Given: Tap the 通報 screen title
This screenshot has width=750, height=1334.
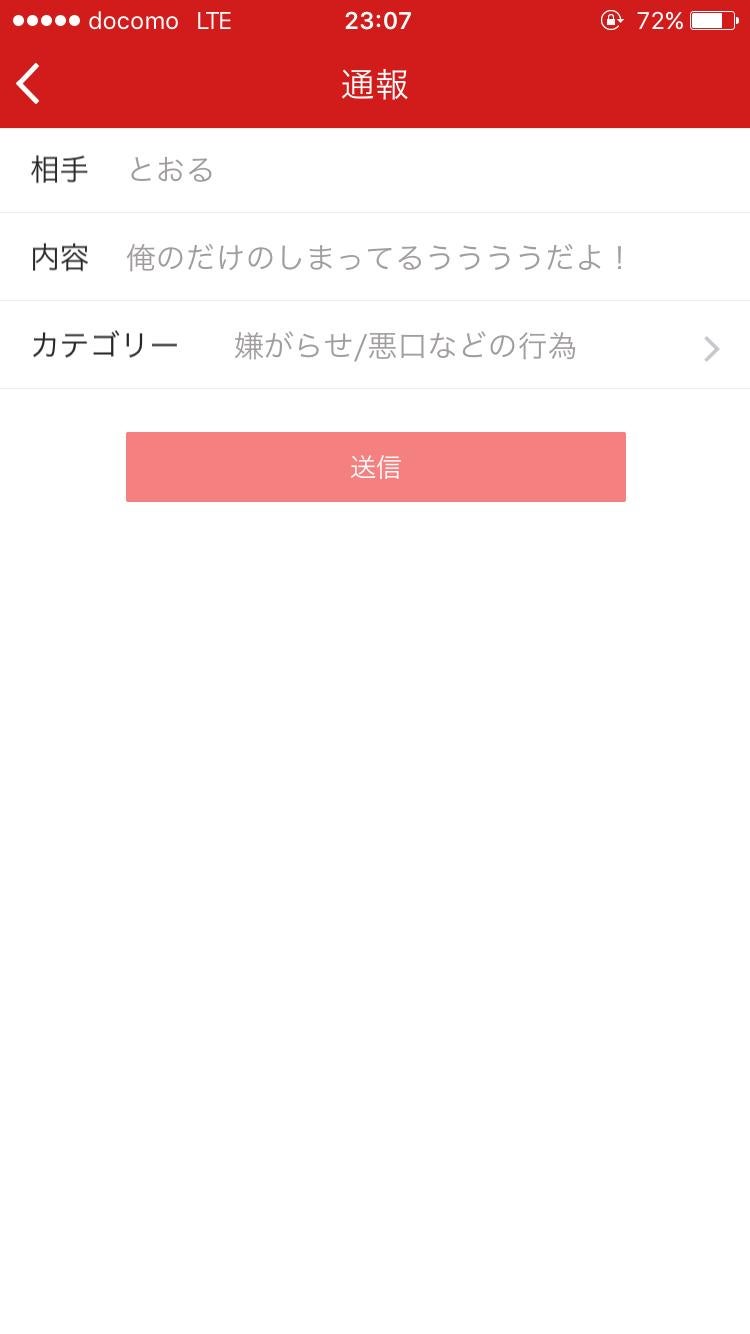Looking at the screenshot, I should click(377, 85).
